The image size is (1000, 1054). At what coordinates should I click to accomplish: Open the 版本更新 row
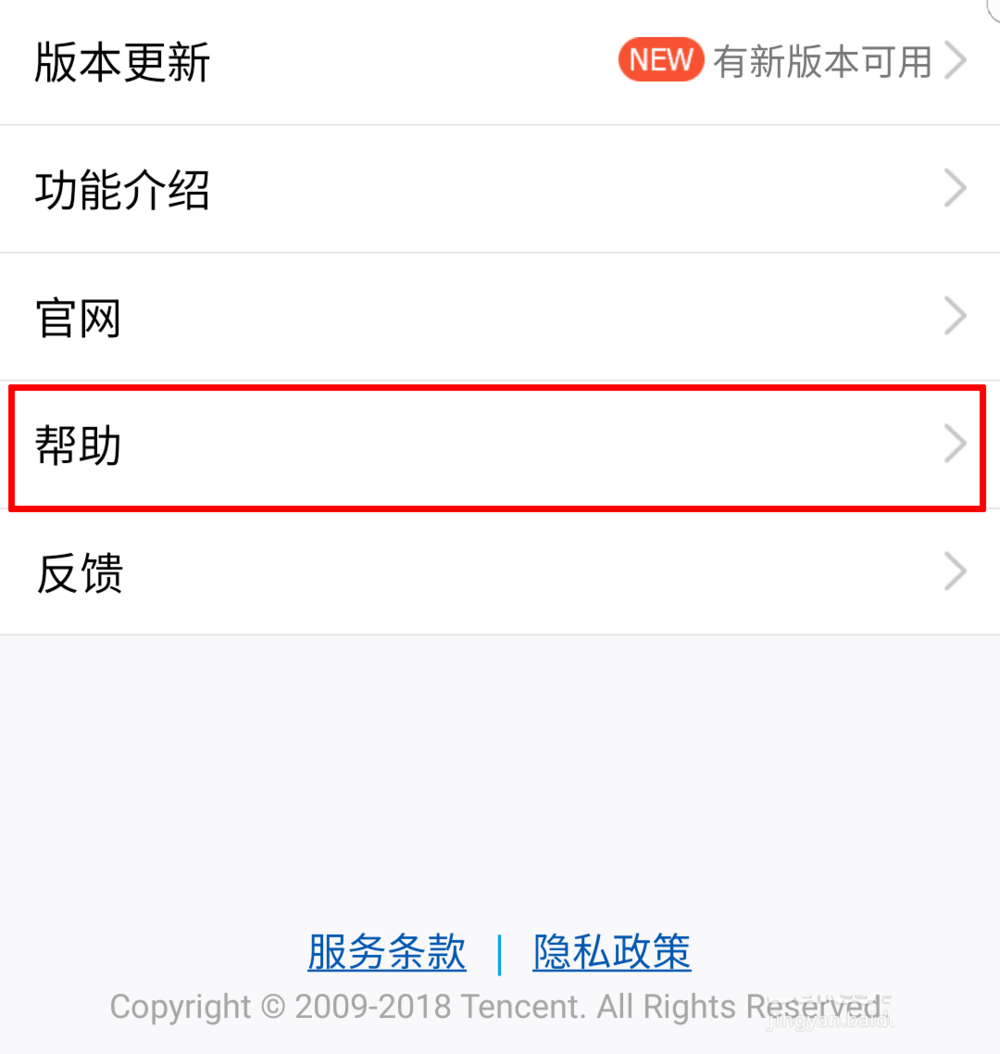(x=500, y=63)
